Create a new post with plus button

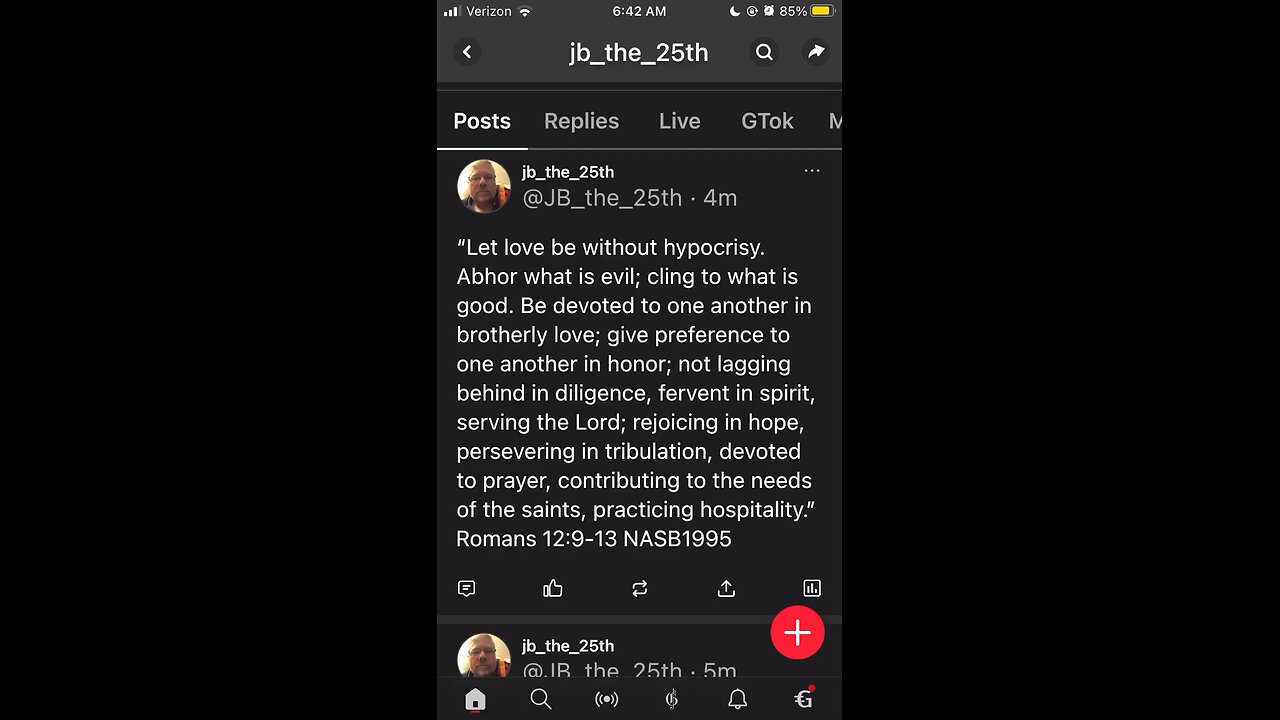tap(797, 633)
